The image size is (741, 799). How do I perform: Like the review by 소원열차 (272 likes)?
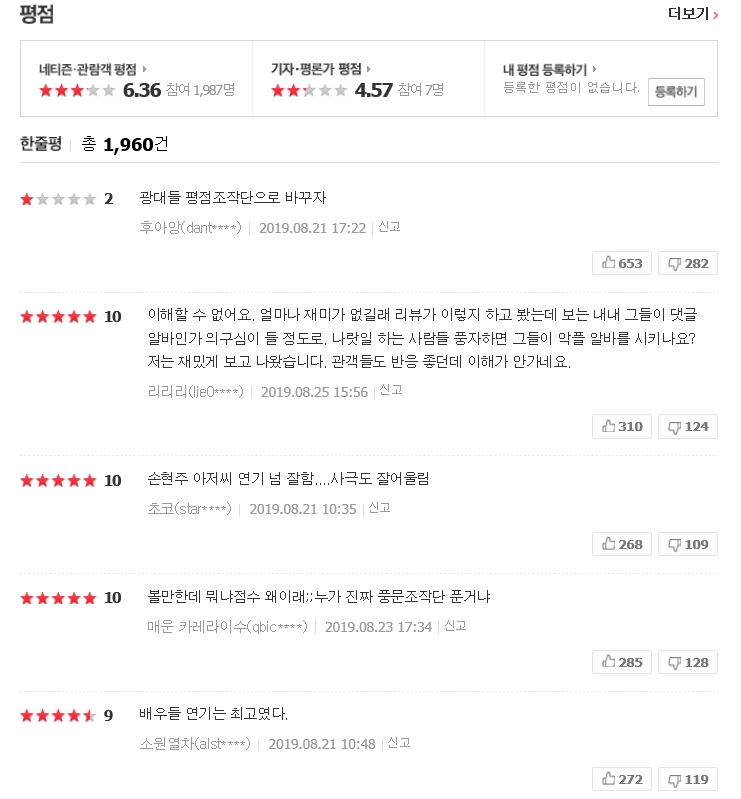(x=621, y=779)
